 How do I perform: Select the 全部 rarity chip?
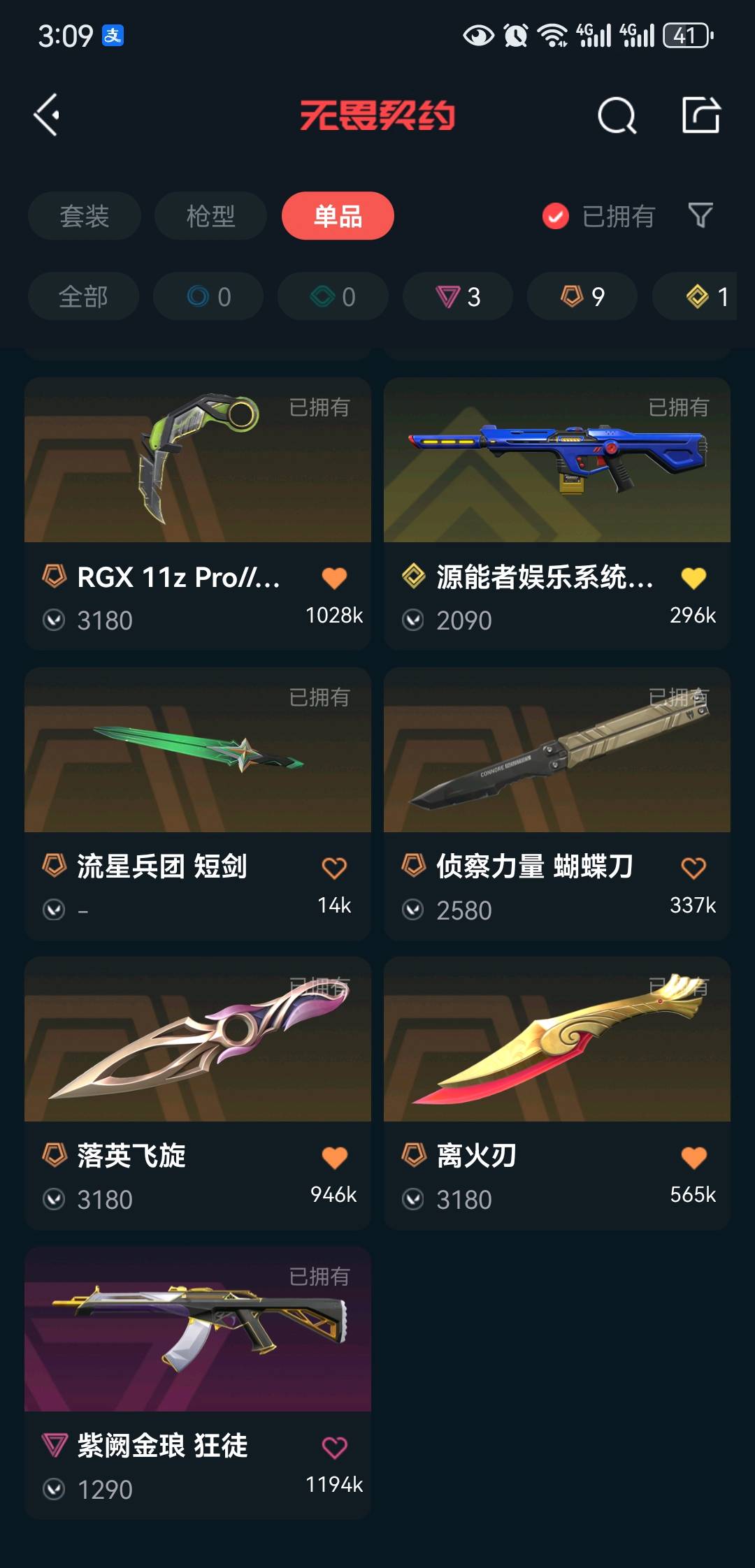tap(83, 297)
